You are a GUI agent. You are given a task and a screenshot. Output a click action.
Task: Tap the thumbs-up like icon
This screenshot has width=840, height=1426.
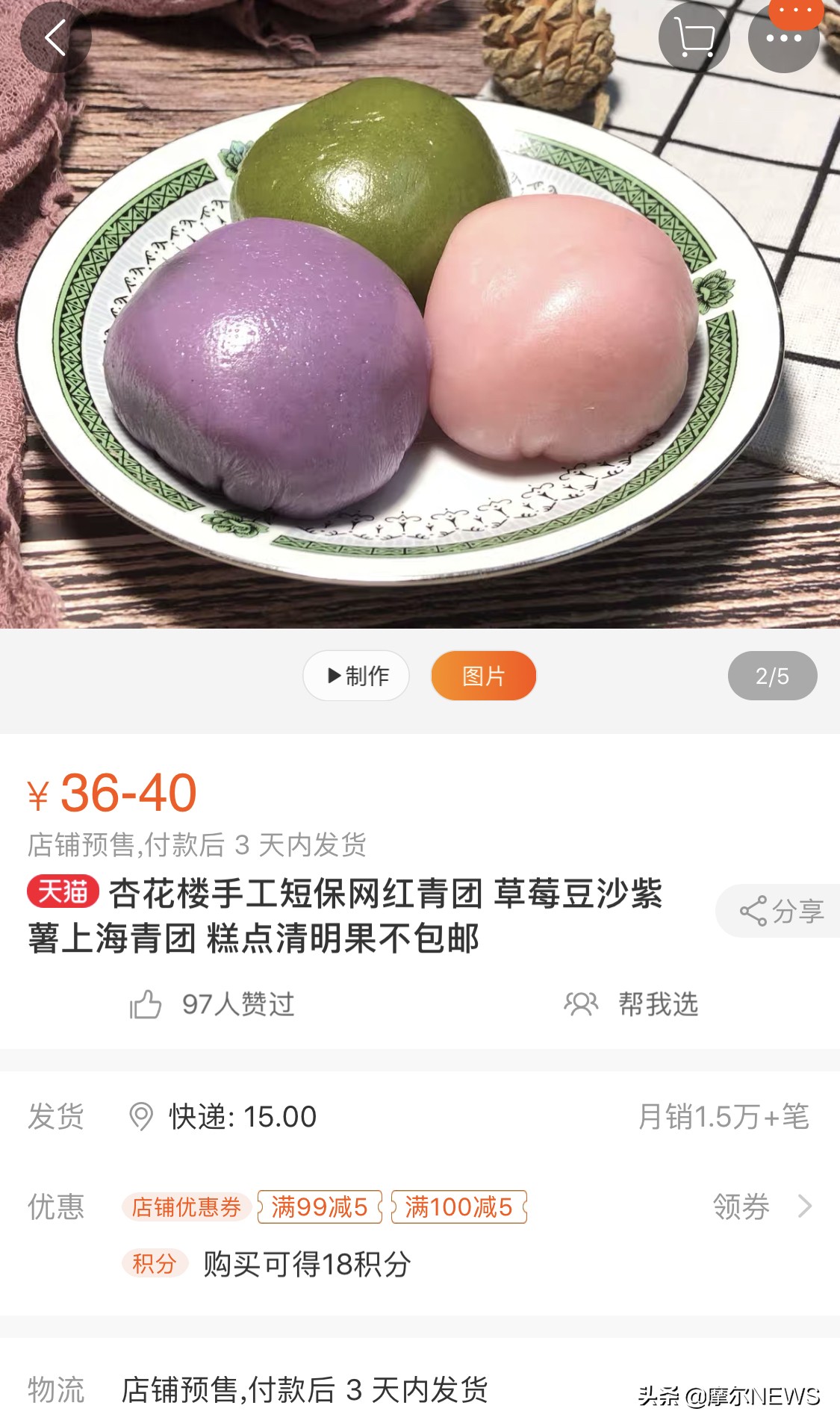149,1004
